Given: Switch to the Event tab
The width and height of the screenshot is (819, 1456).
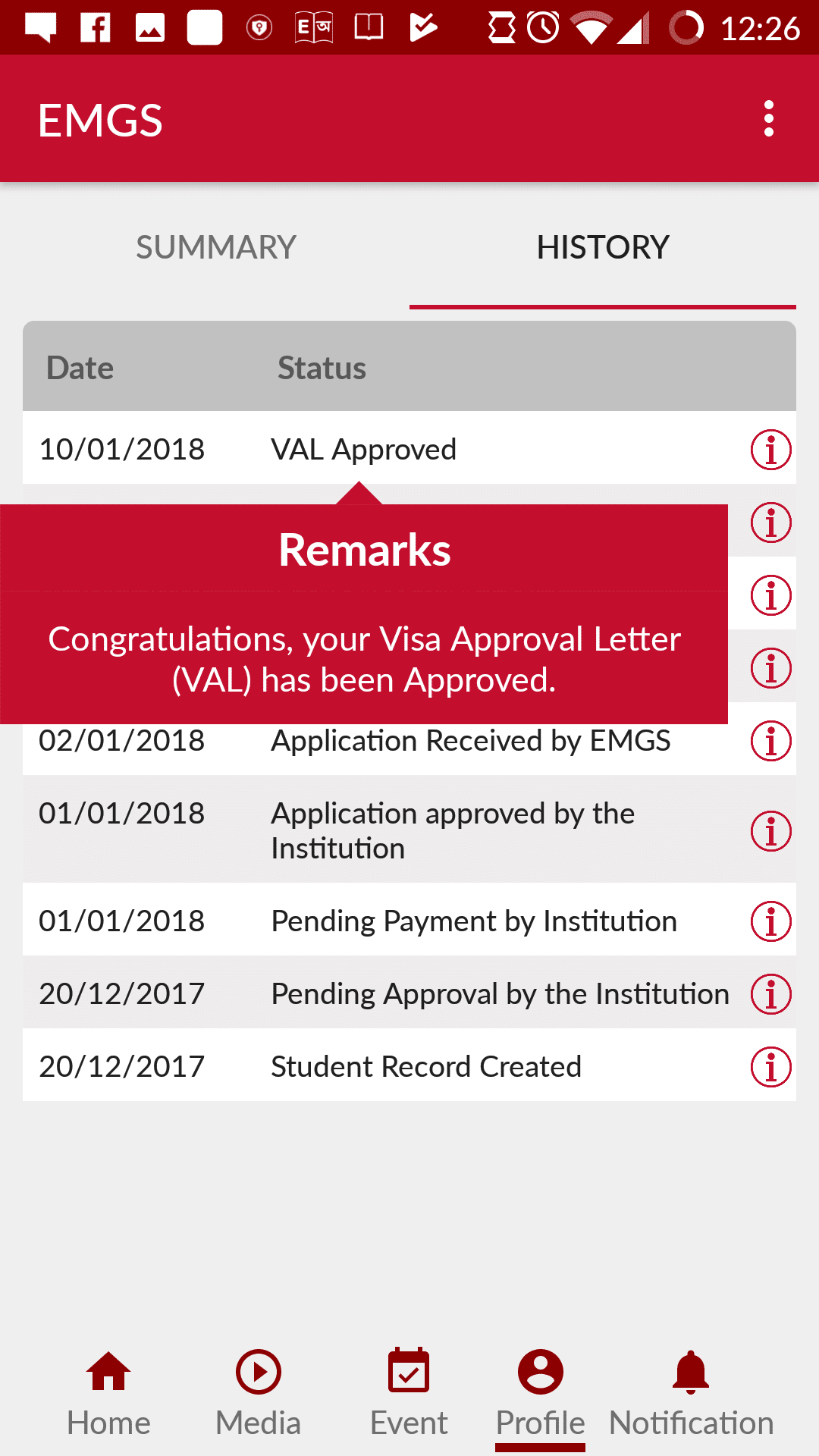Looking at the screenshot, I should (x=409, y=1394).
